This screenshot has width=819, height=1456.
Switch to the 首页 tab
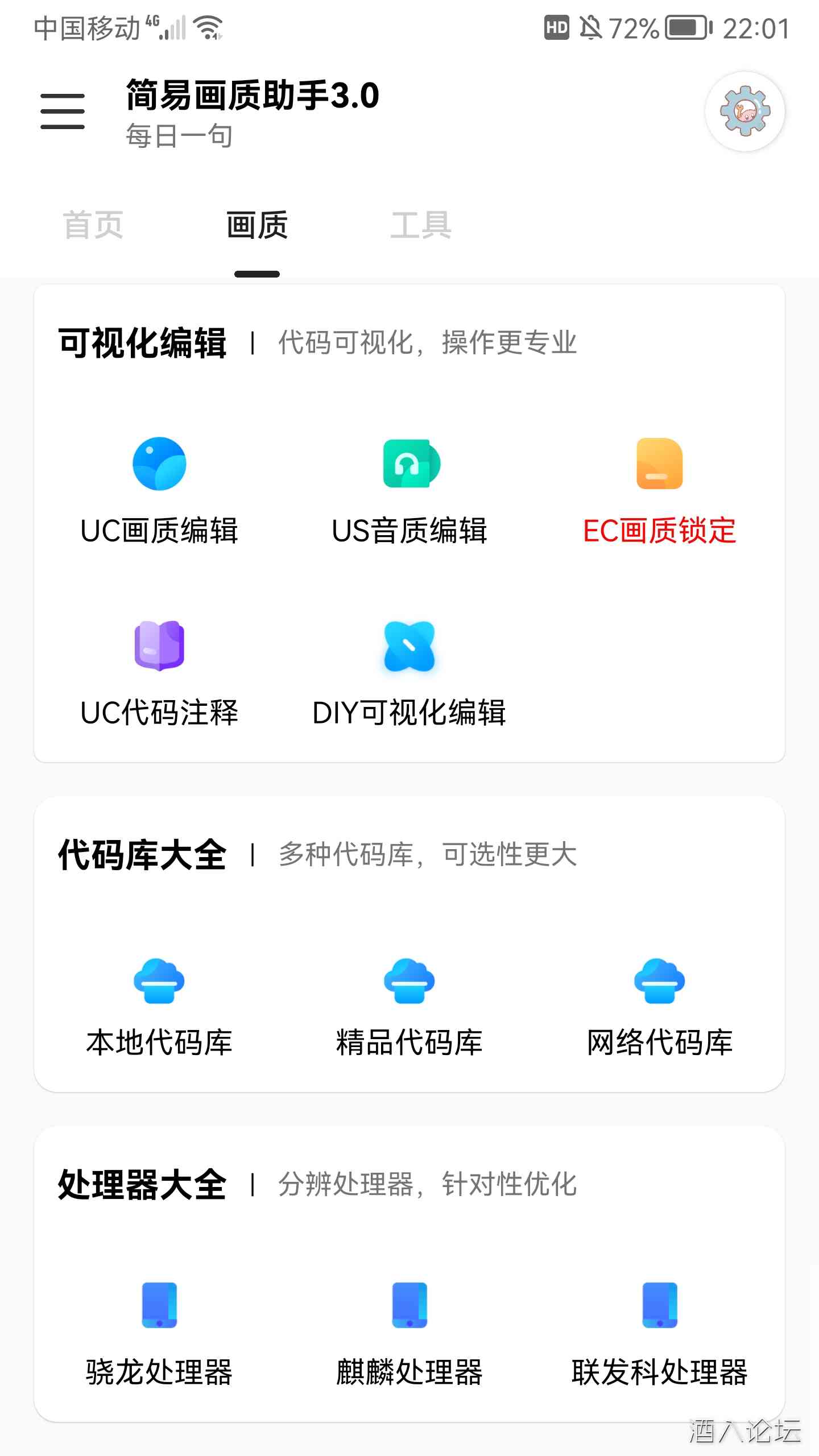pyautogui.click(x=94, y=225)
